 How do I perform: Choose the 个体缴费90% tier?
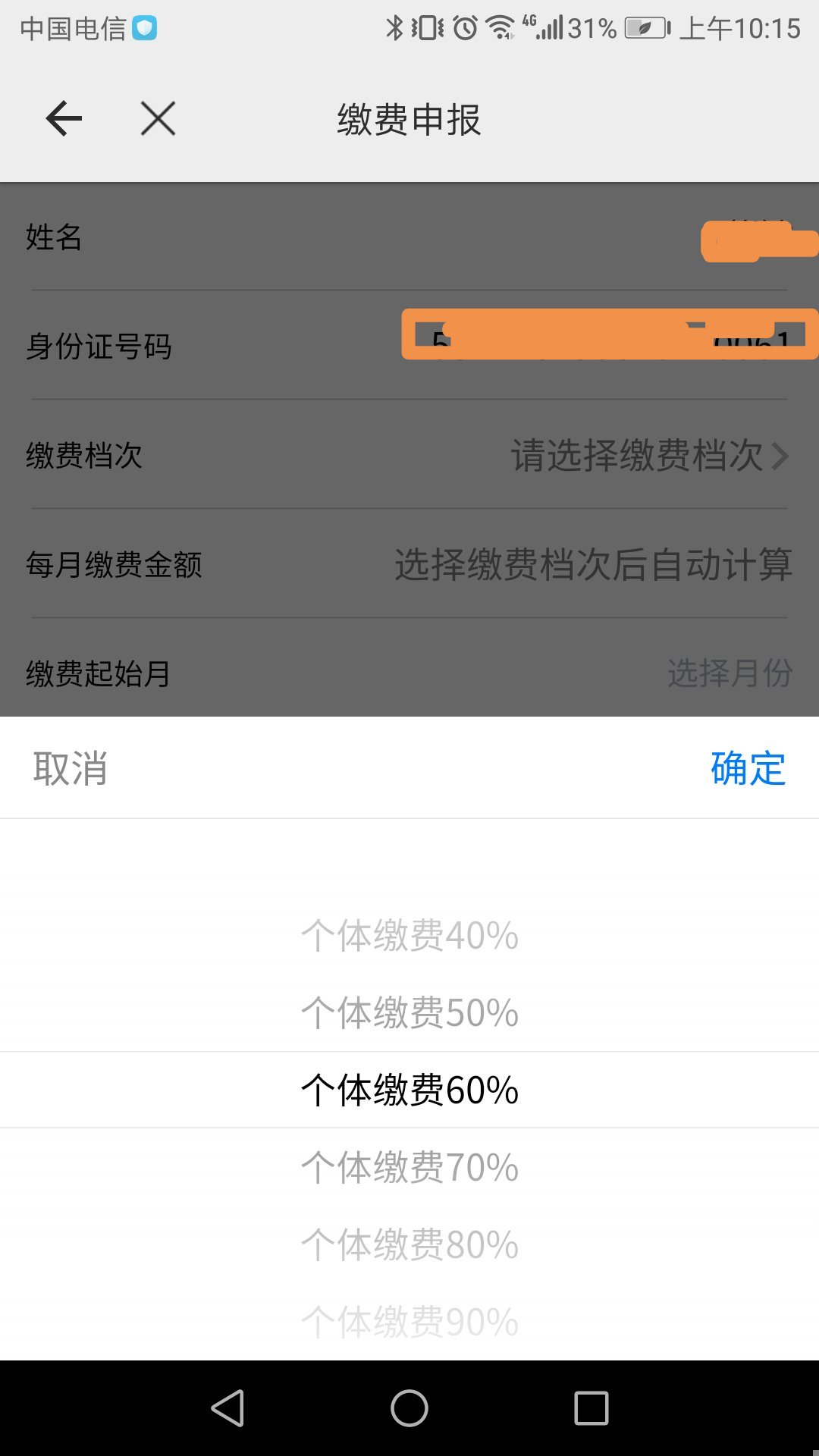click(409, 1322)
